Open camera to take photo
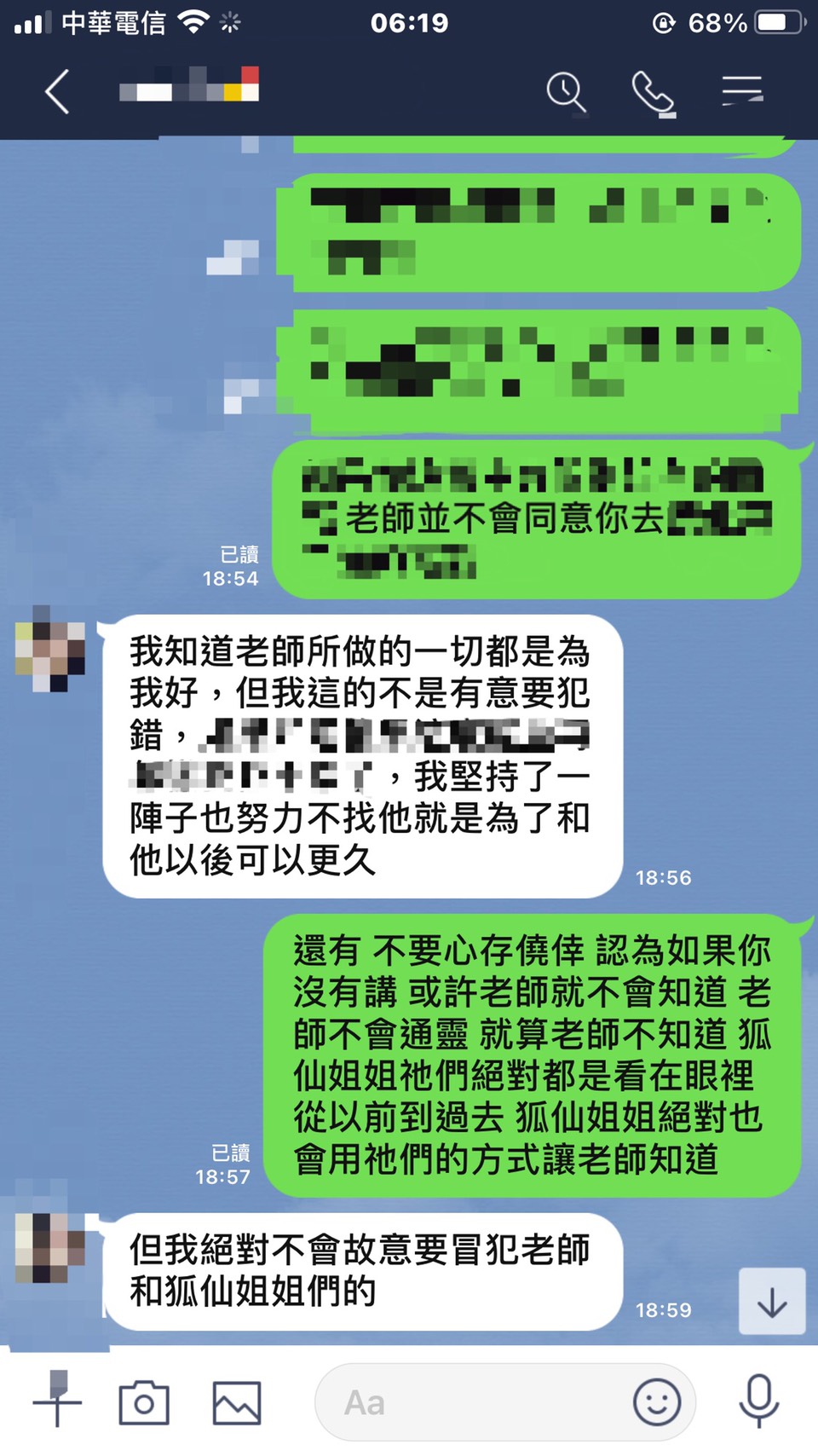Image resolution: width=818 pixels, height=1456 pixels. click(144, 1402)
